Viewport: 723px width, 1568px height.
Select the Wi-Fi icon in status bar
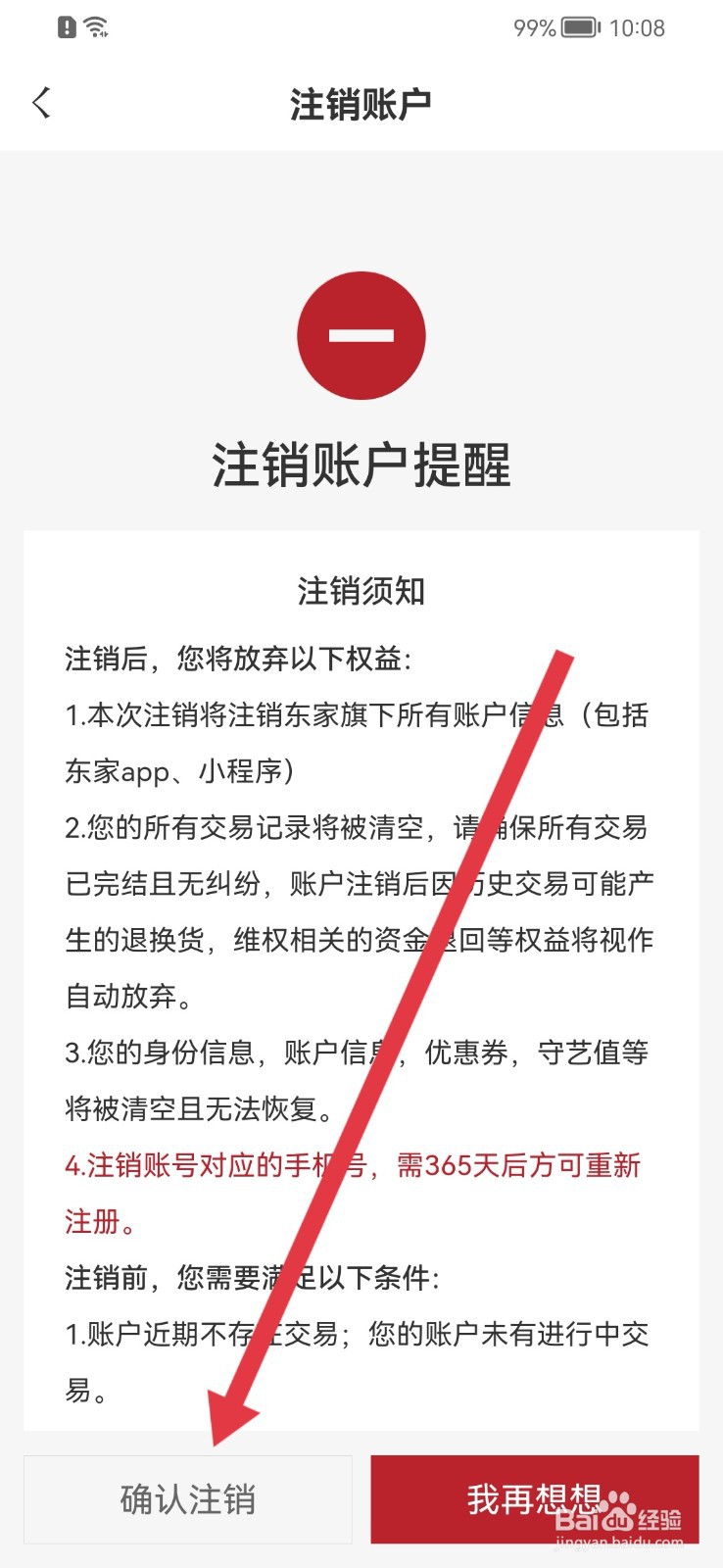(x=95, y=26)
